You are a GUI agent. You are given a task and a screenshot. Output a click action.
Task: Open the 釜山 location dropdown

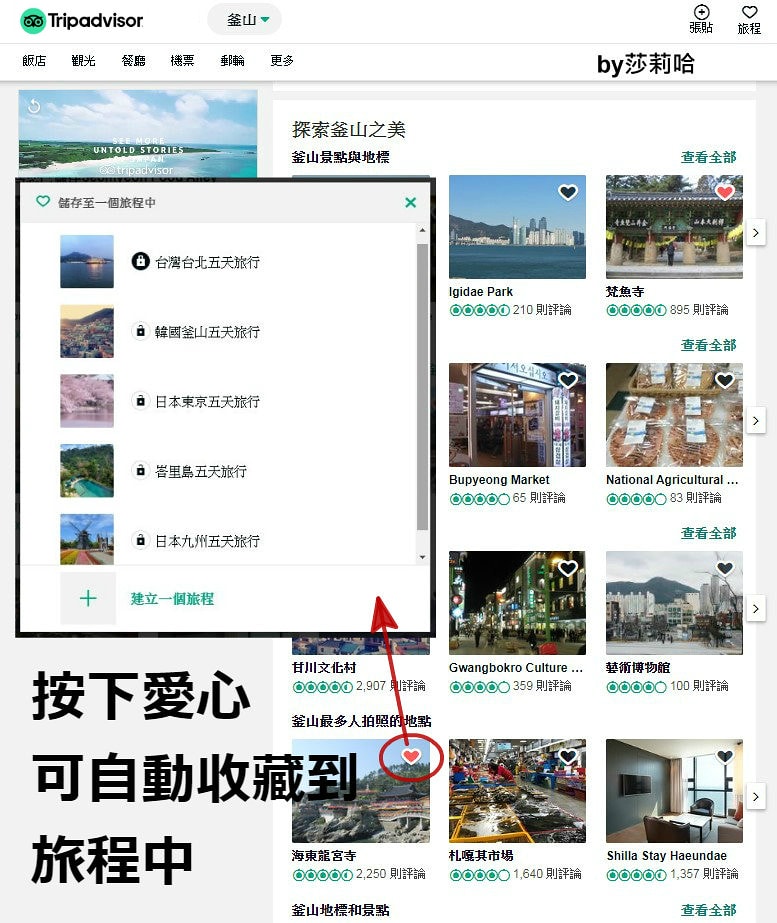tap(244, 19)
